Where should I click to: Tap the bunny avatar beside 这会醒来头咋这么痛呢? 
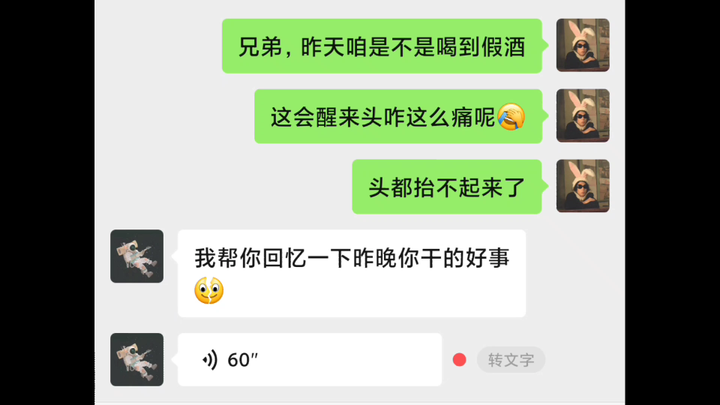583,116
